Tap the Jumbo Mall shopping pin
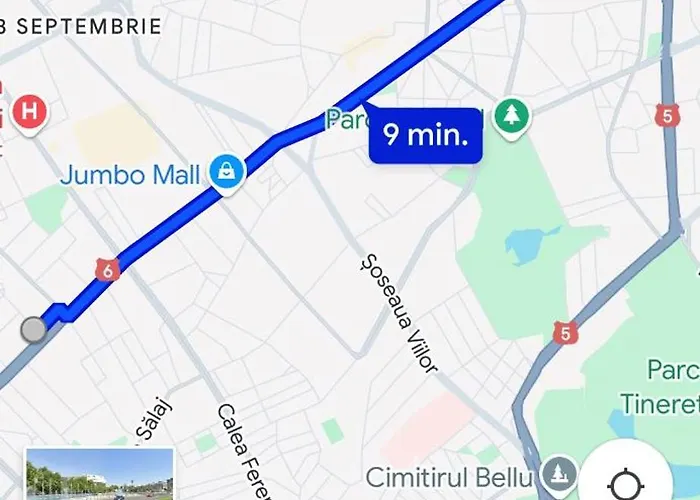Image resolution: width=700 pixels, height=500 pixels. 228,172
